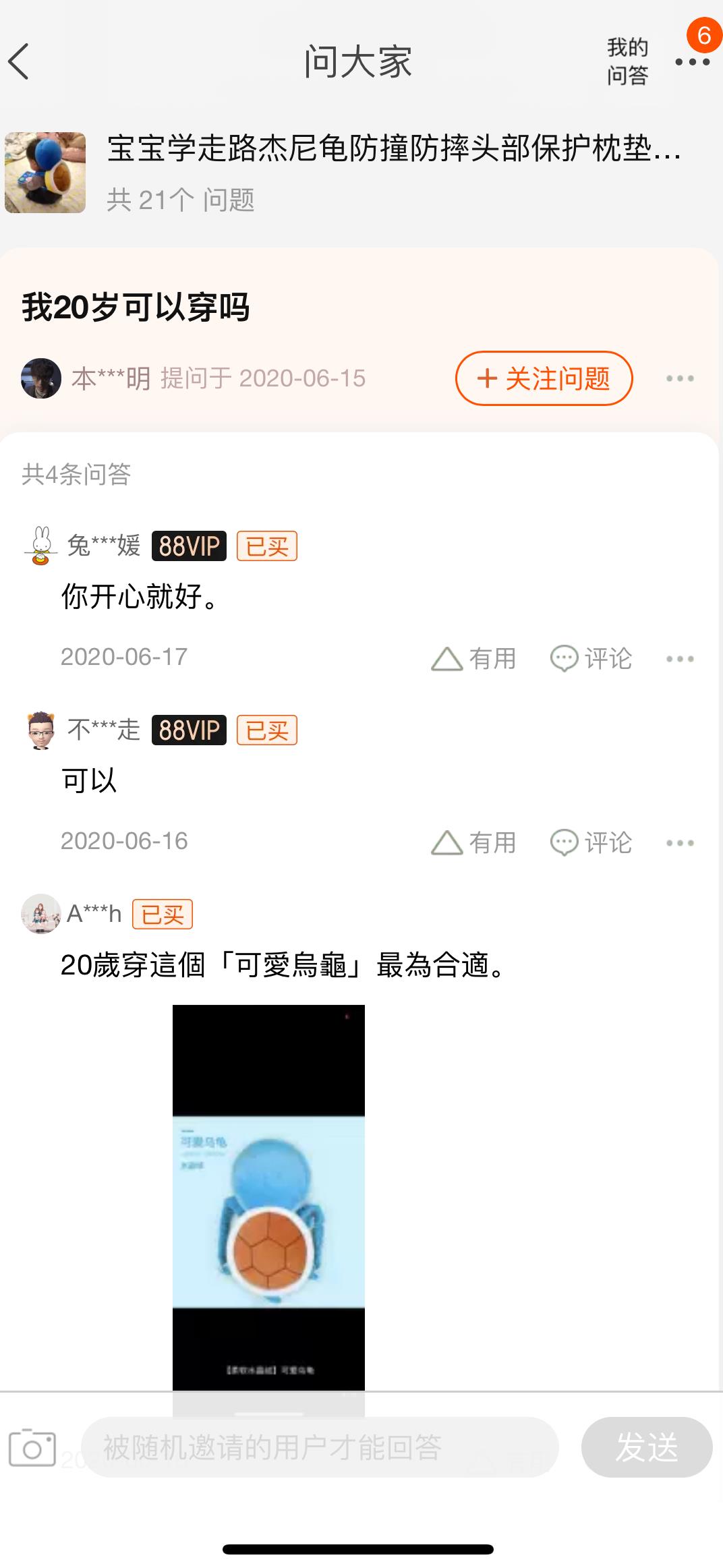Tap the 发送 send button

646,1447
